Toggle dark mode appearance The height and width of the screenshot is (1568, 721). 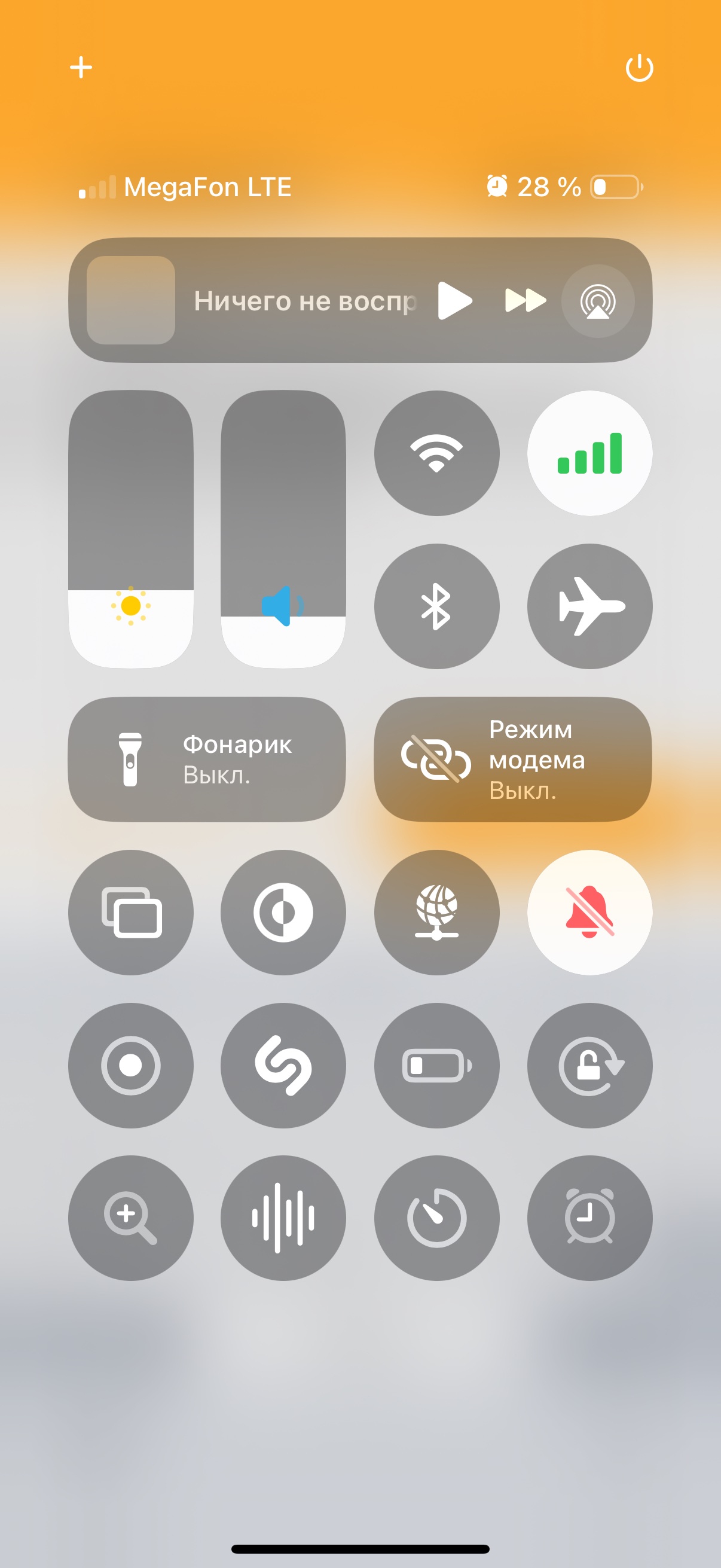coord(283,913)
